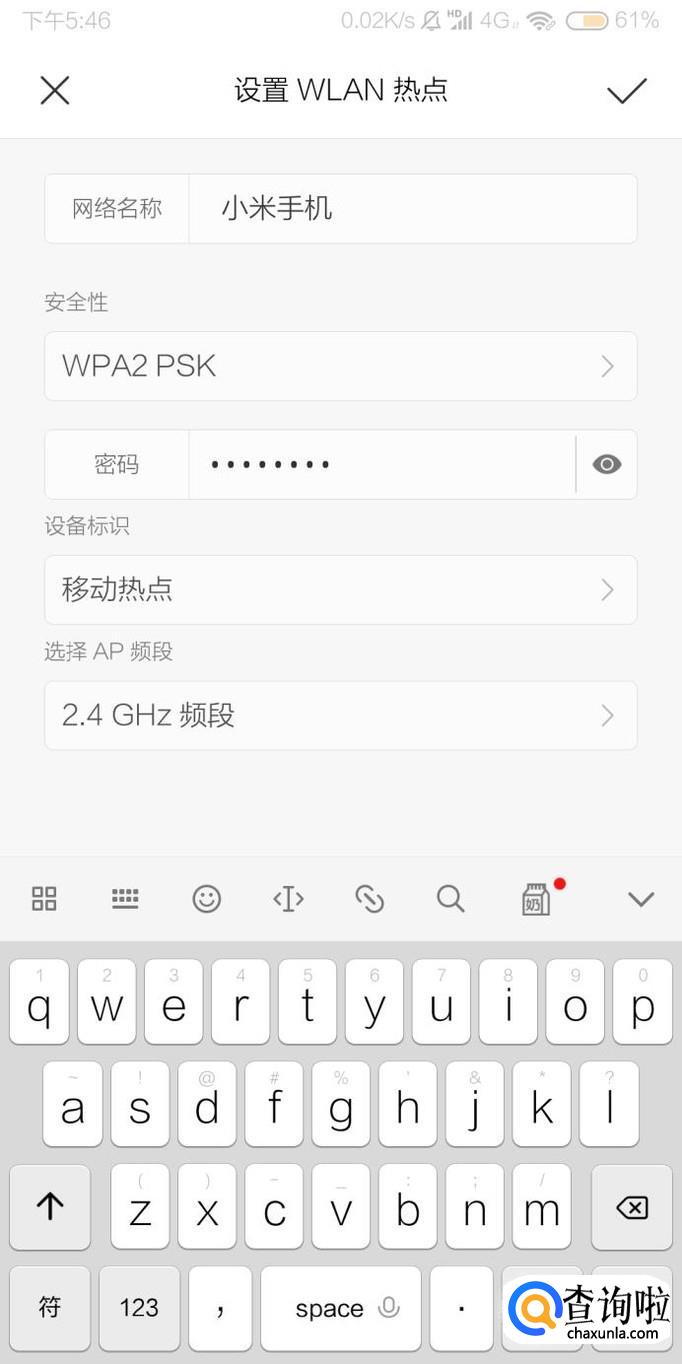Choose the AP band from 2.4 GHz row

coord(340,715)
